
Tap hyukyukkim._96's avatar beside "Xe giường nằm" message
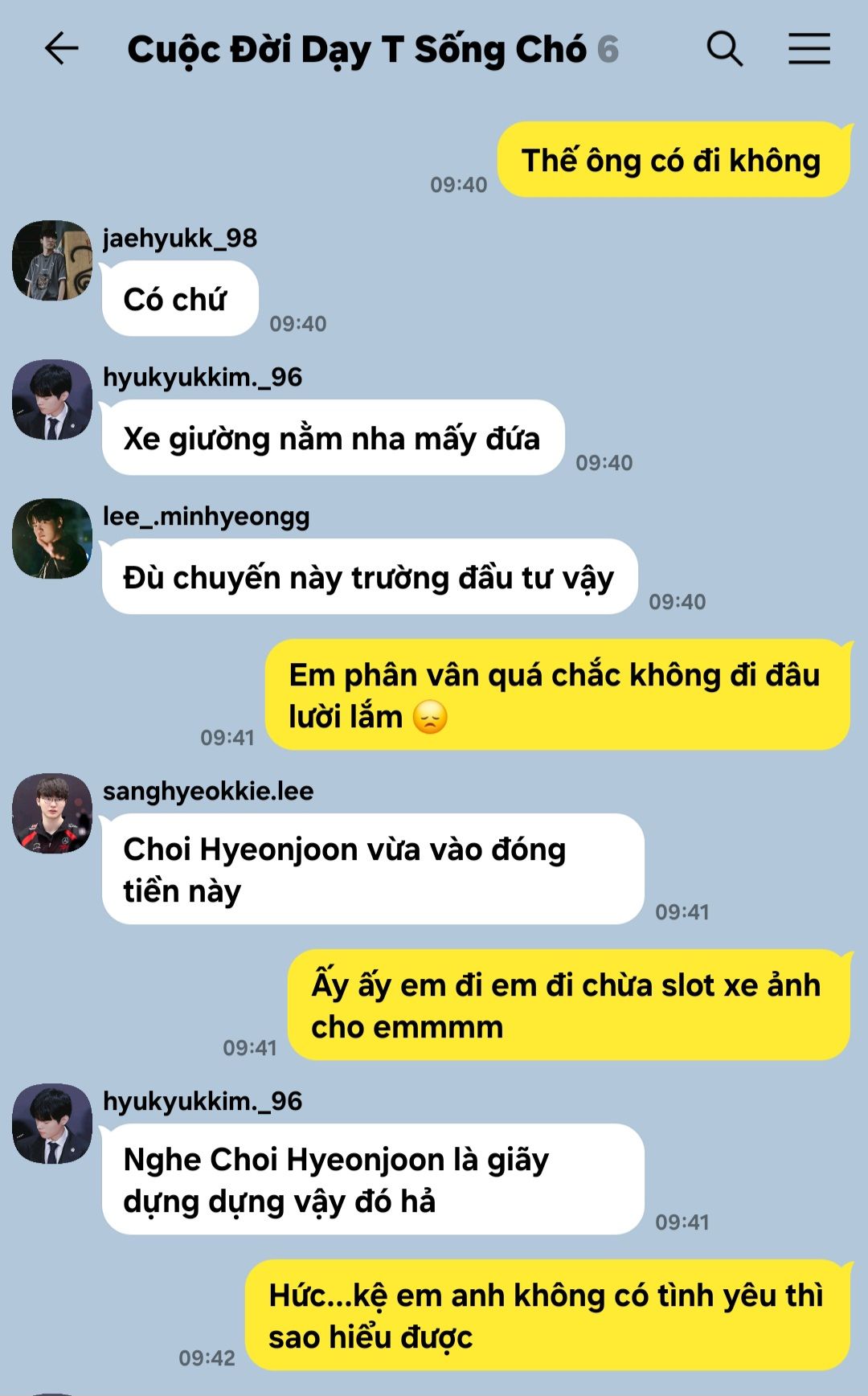(x=52, y=399)
